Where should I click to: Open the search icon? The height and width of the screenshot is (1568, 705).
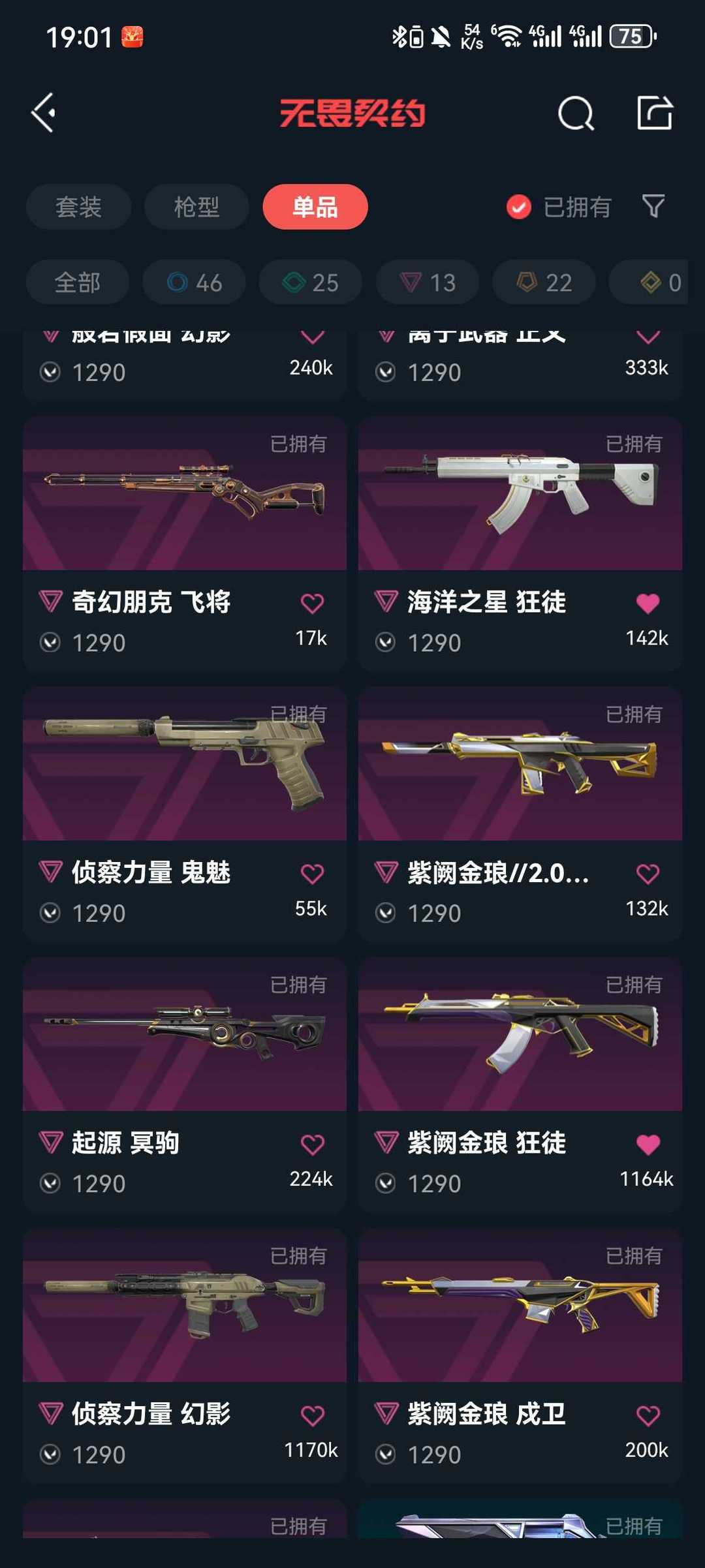point(576,114)
